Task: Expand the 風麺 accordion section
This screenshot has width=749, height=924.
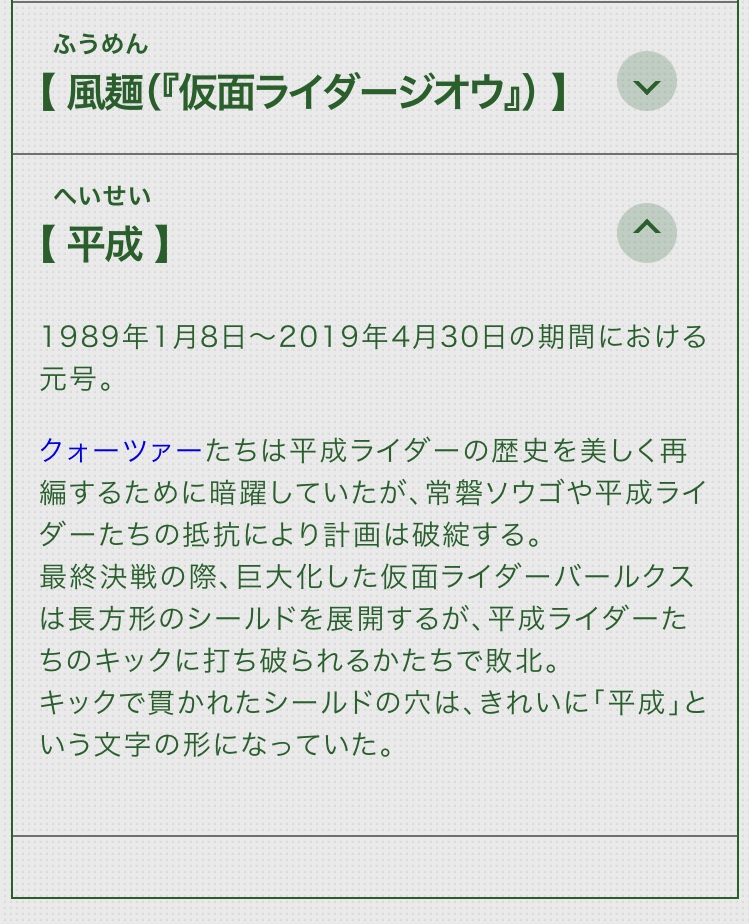Action: coord(647,83)
